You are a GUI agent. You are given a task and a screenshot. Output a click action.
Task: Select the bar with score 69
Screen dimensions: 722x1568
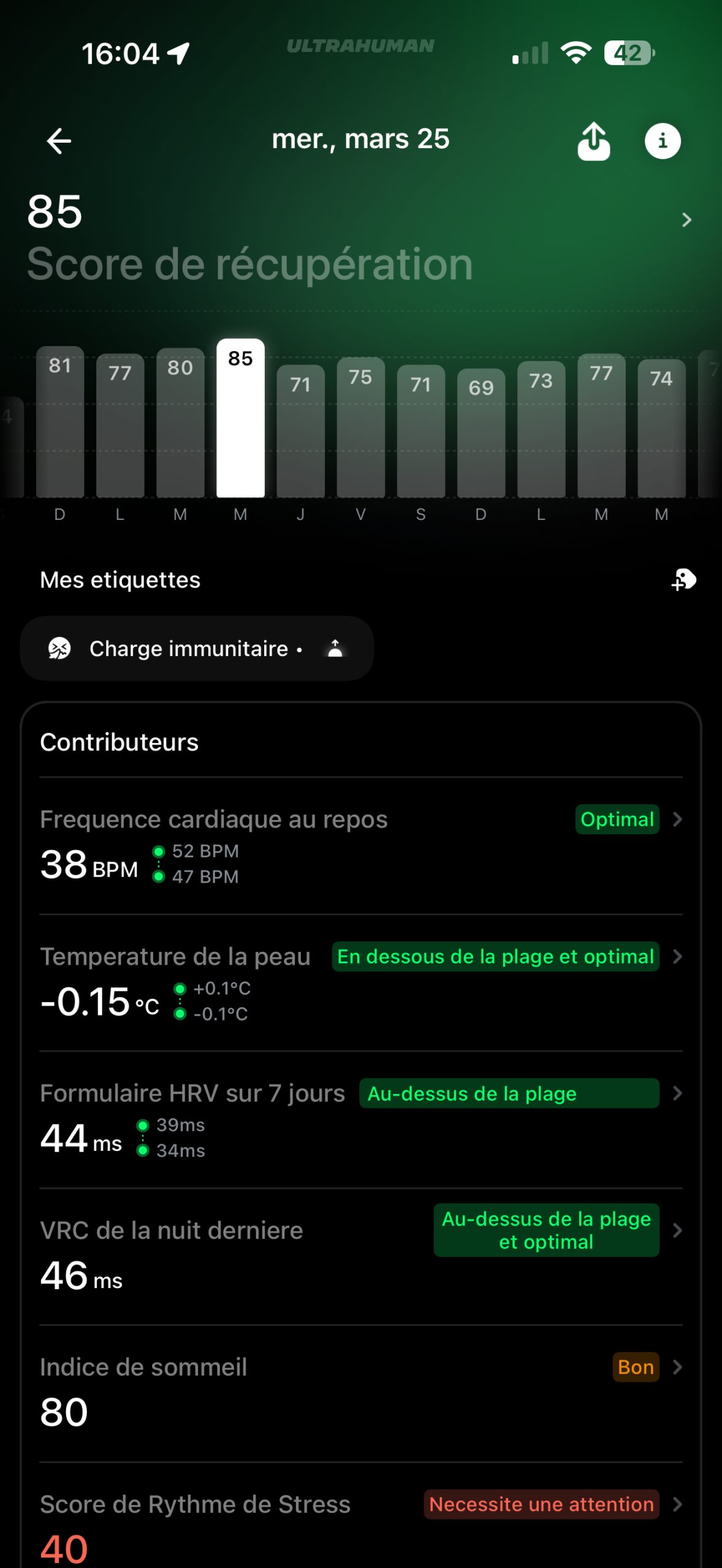point(481,432)
